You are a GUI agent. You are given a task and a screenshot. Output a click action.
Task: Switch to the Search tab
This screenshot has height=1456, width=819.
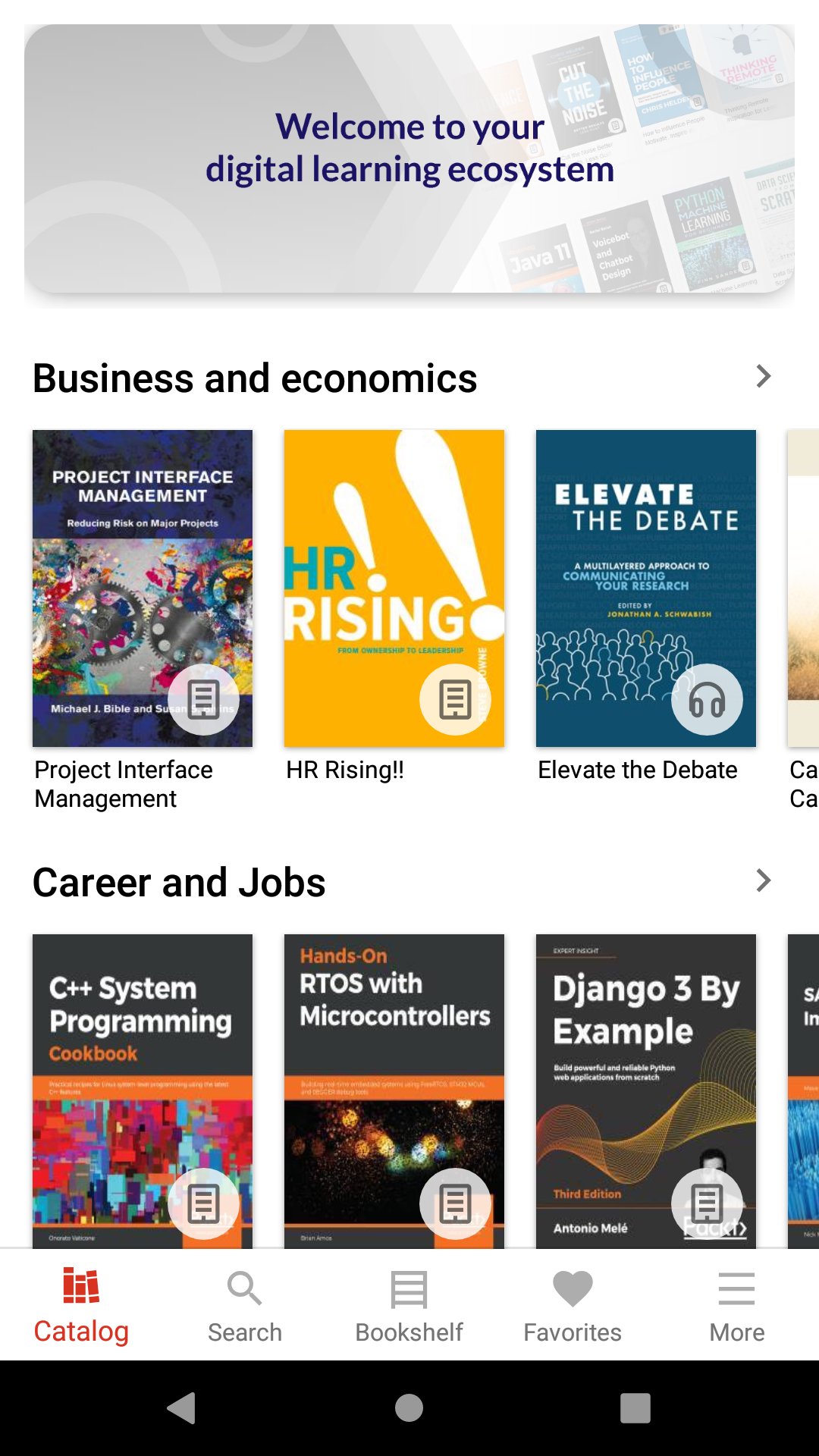pyautogui.click(x=245, y=1306)
